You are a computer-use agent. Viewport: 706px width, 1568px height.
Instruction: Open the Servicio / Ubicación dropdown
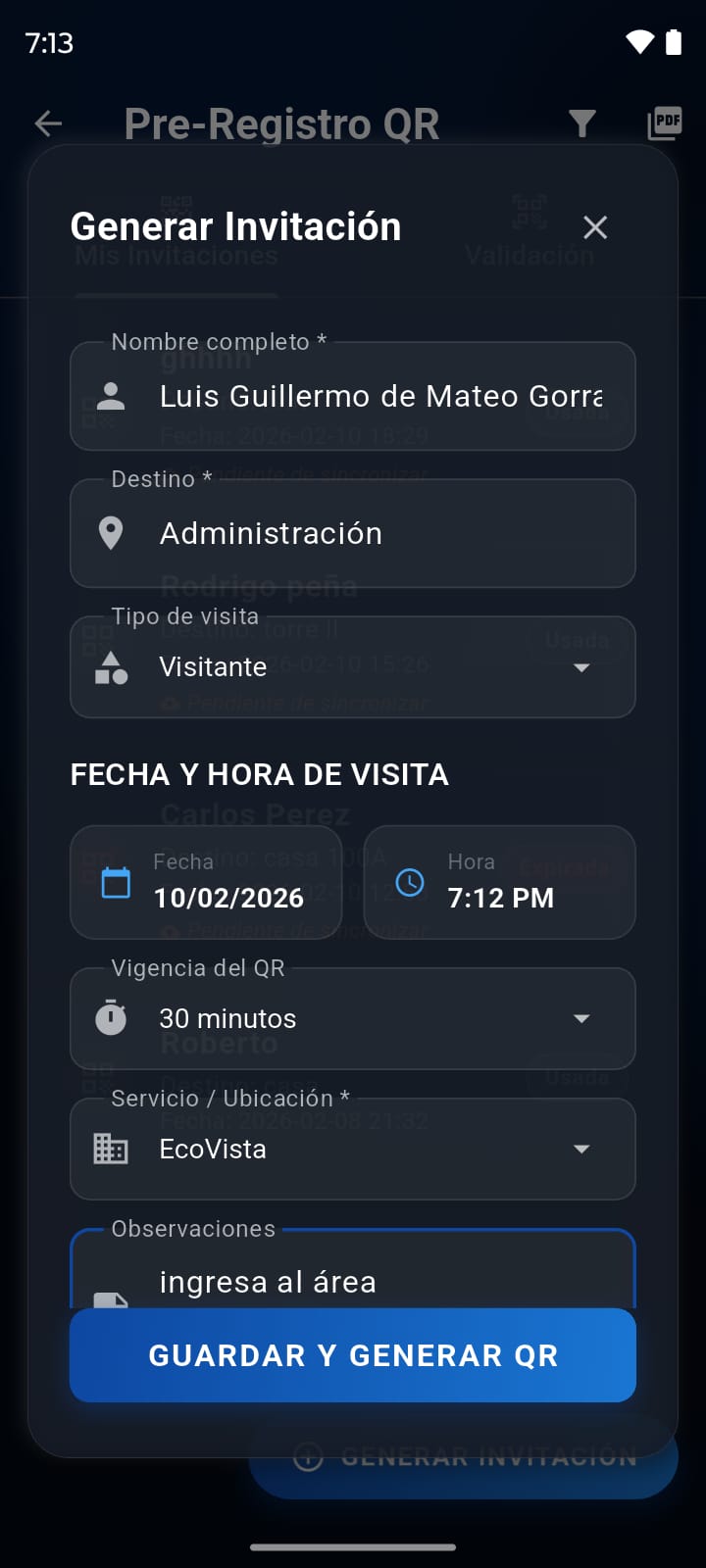tap(582, 1149)
